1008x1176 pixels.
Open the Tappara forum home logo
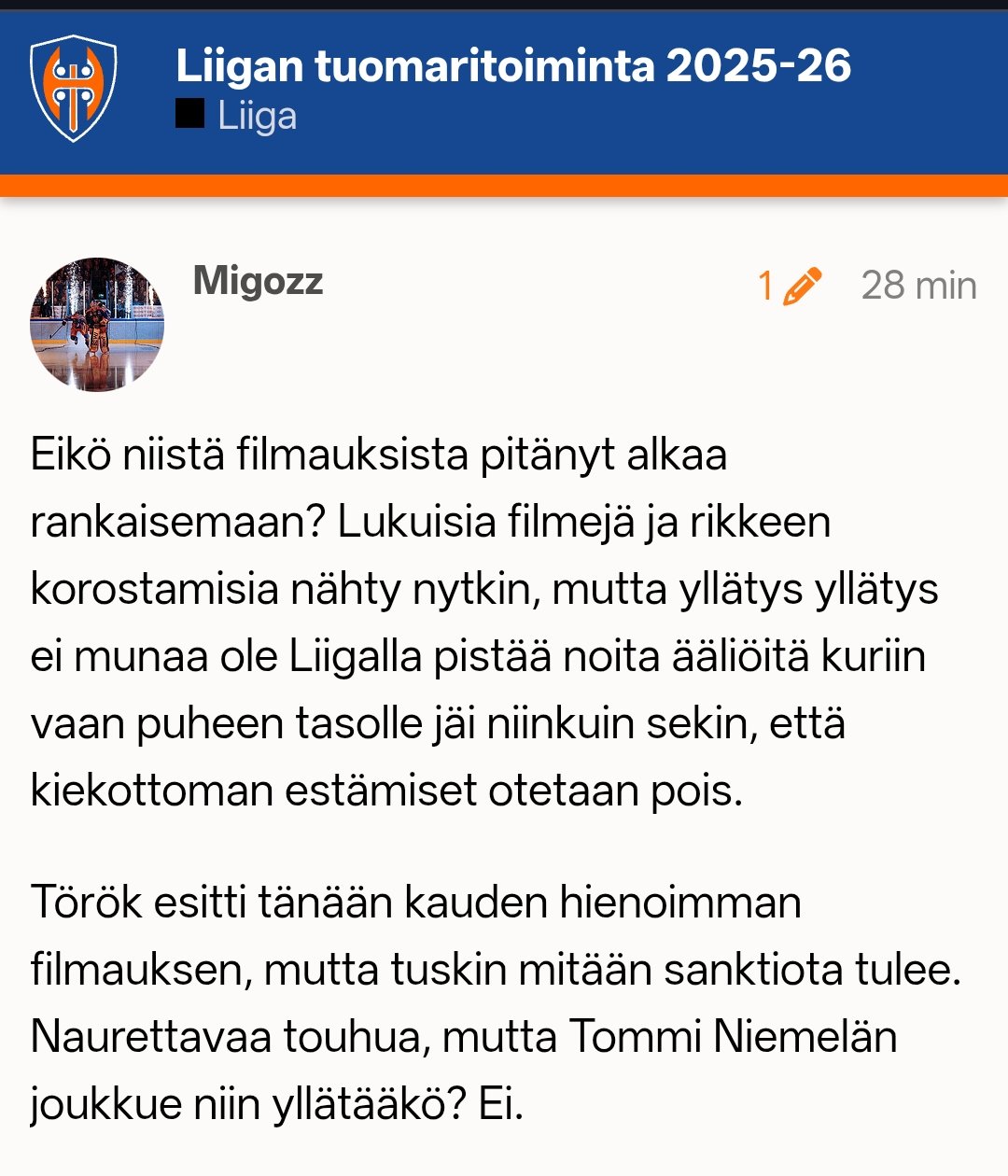73,90
